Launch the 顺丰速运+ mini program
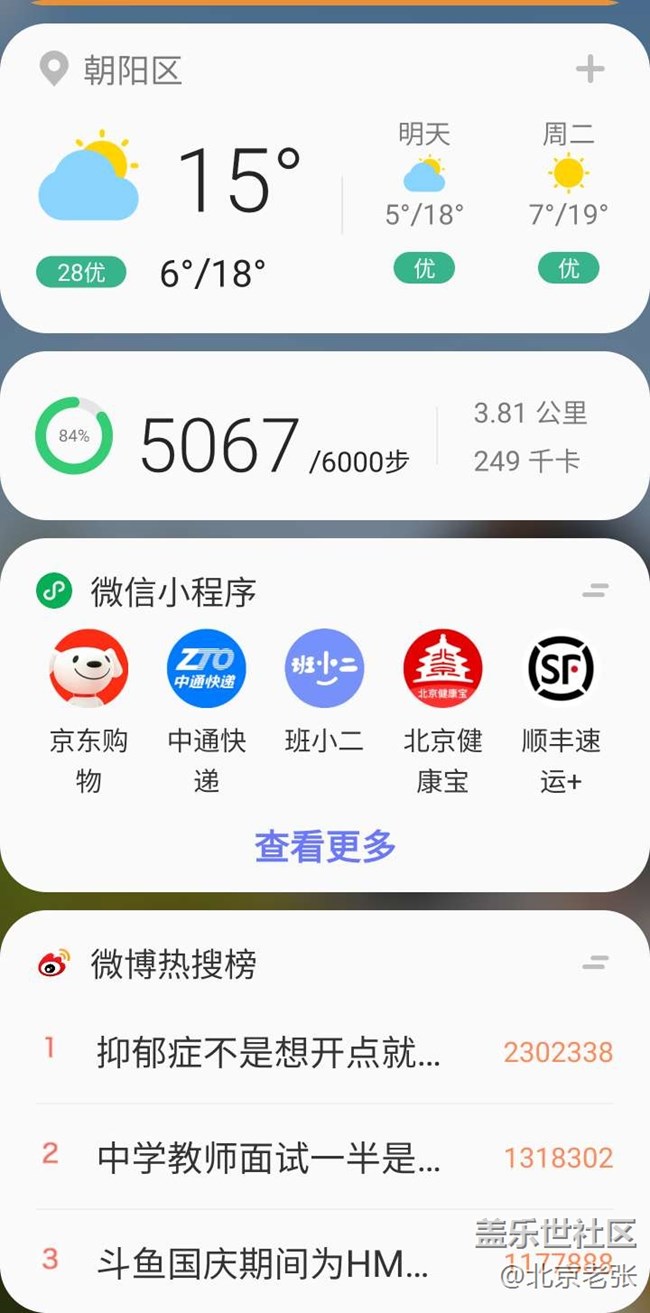The height and width of the screenshot is (1313, 650). click(x=560, y=669)
